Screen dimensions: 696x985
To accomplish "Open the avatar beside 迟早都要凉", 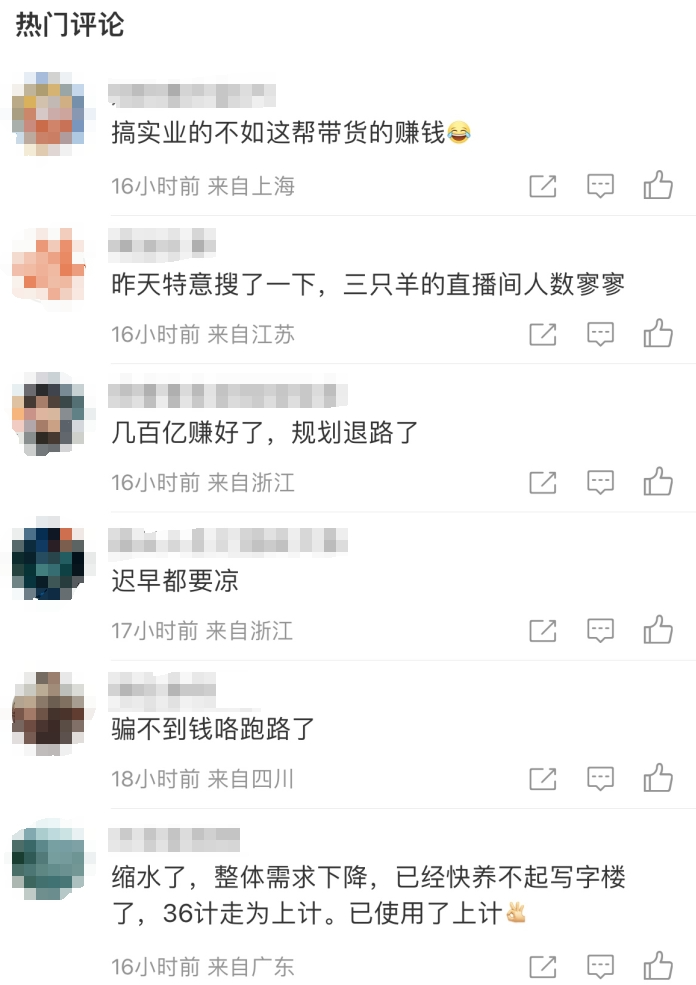I will pyautogui.click(x=48, y=560).
